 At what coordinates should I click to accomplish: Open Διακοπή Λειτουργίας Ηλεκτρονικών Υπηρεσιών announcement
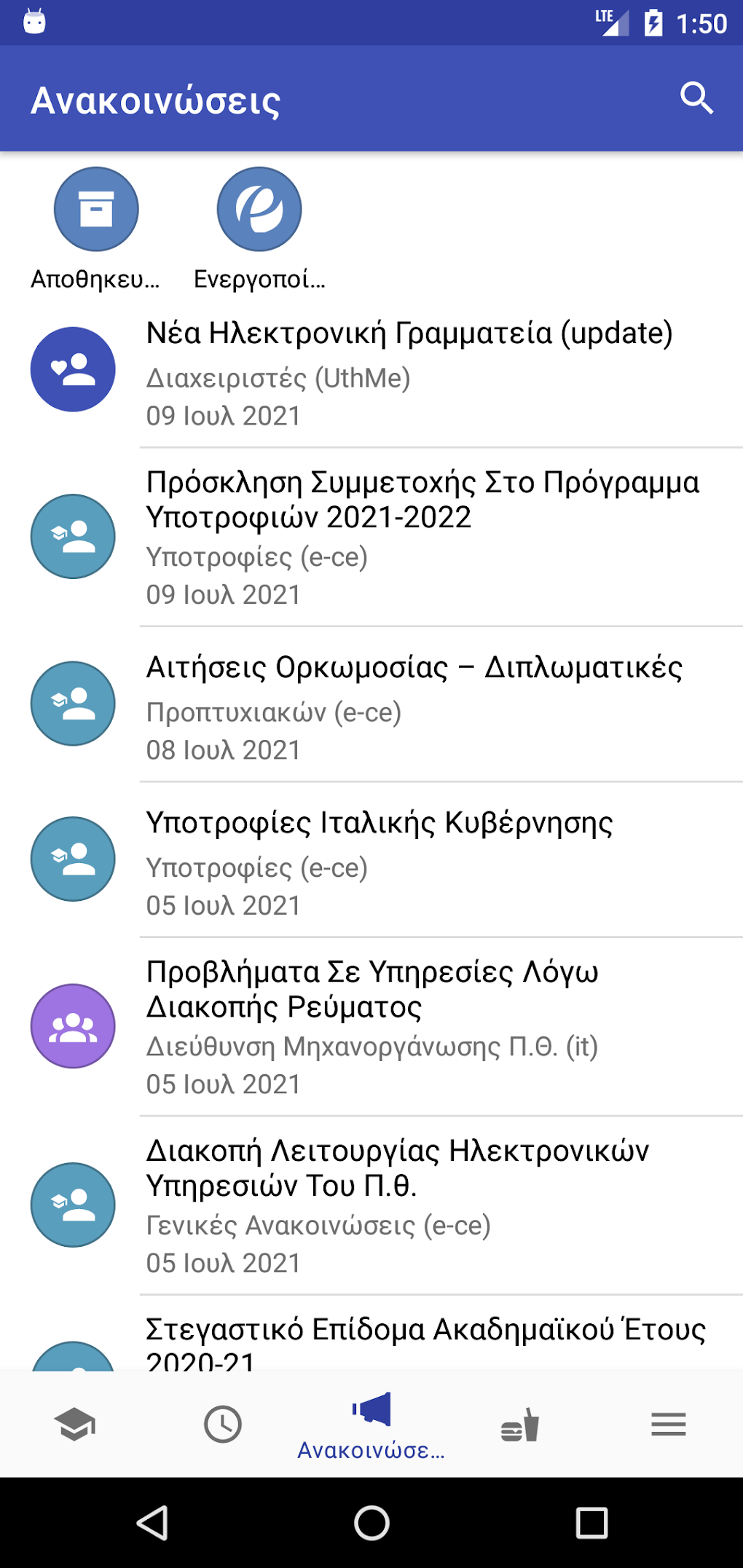(x=397, y=1205)
